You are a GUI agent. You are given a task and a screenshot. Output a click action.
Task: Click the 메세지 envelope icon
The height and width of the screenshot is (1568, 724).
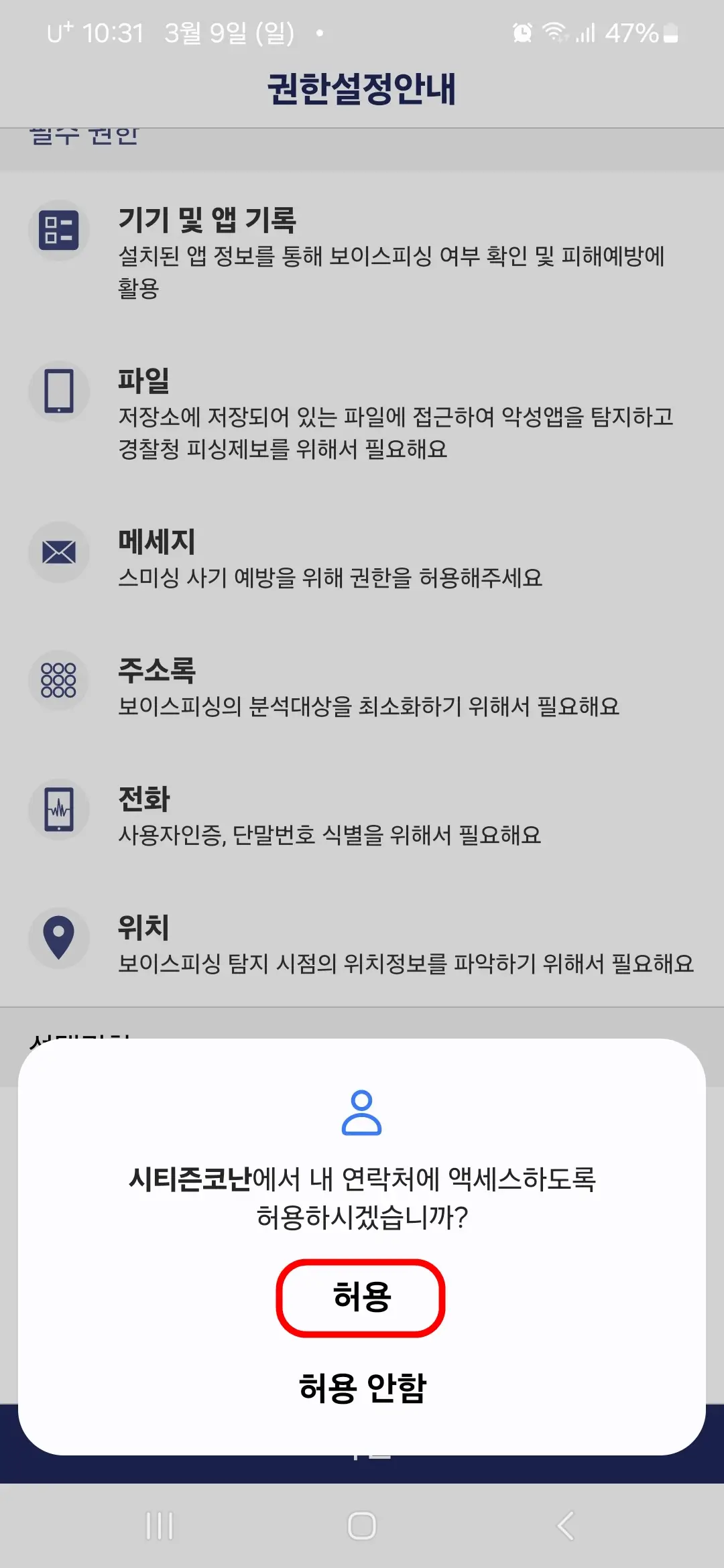[59, 551]
